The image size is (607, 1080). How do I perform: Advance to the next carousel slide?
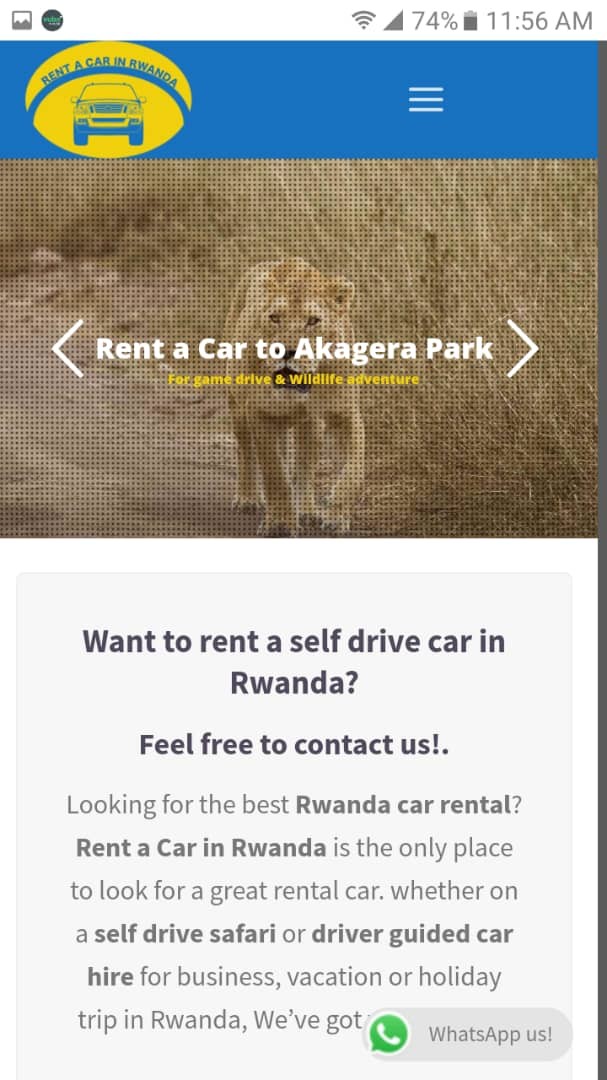pos(521,348)
